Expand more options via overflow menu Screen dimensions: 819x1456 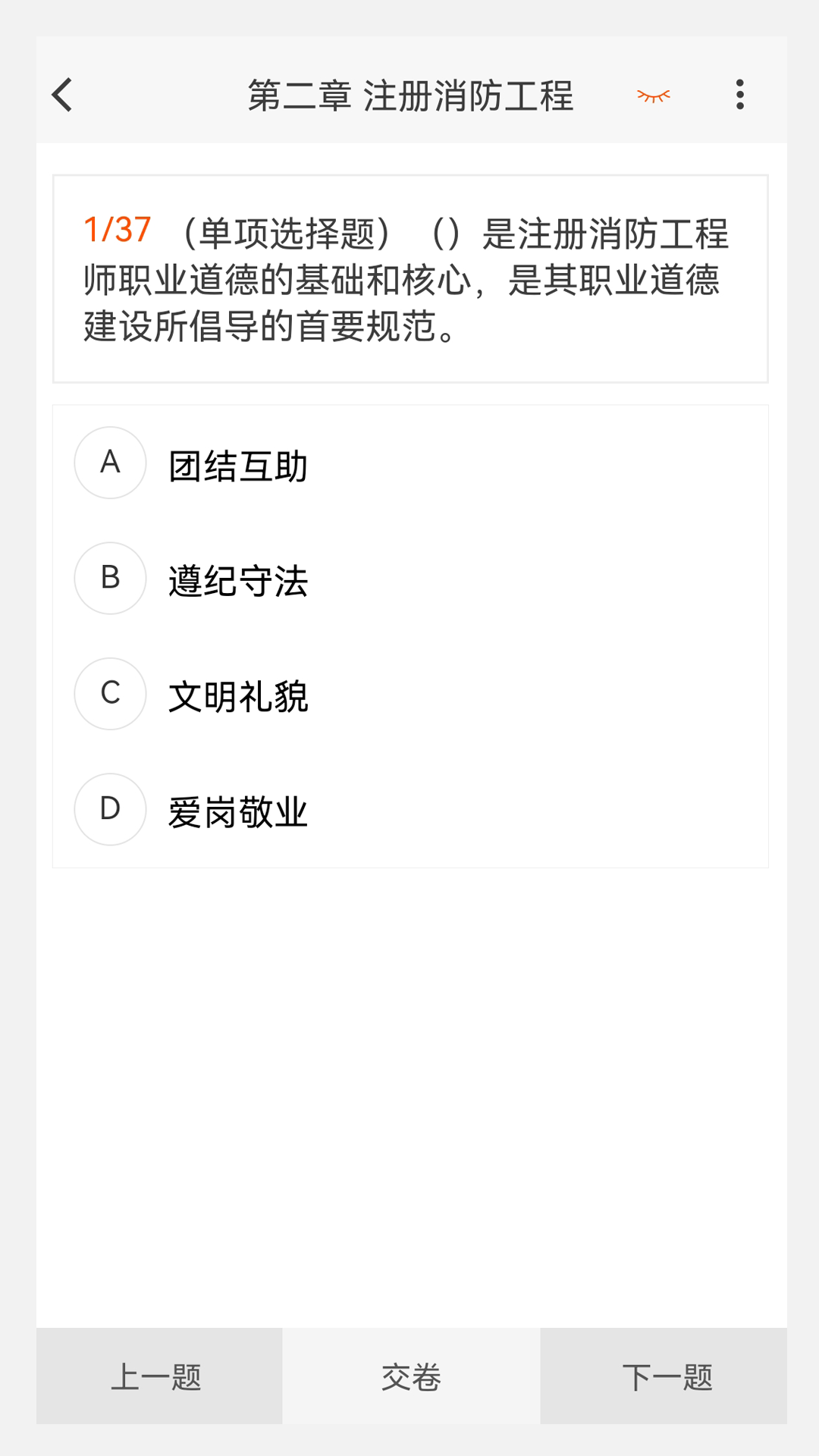tap(739, 94)
